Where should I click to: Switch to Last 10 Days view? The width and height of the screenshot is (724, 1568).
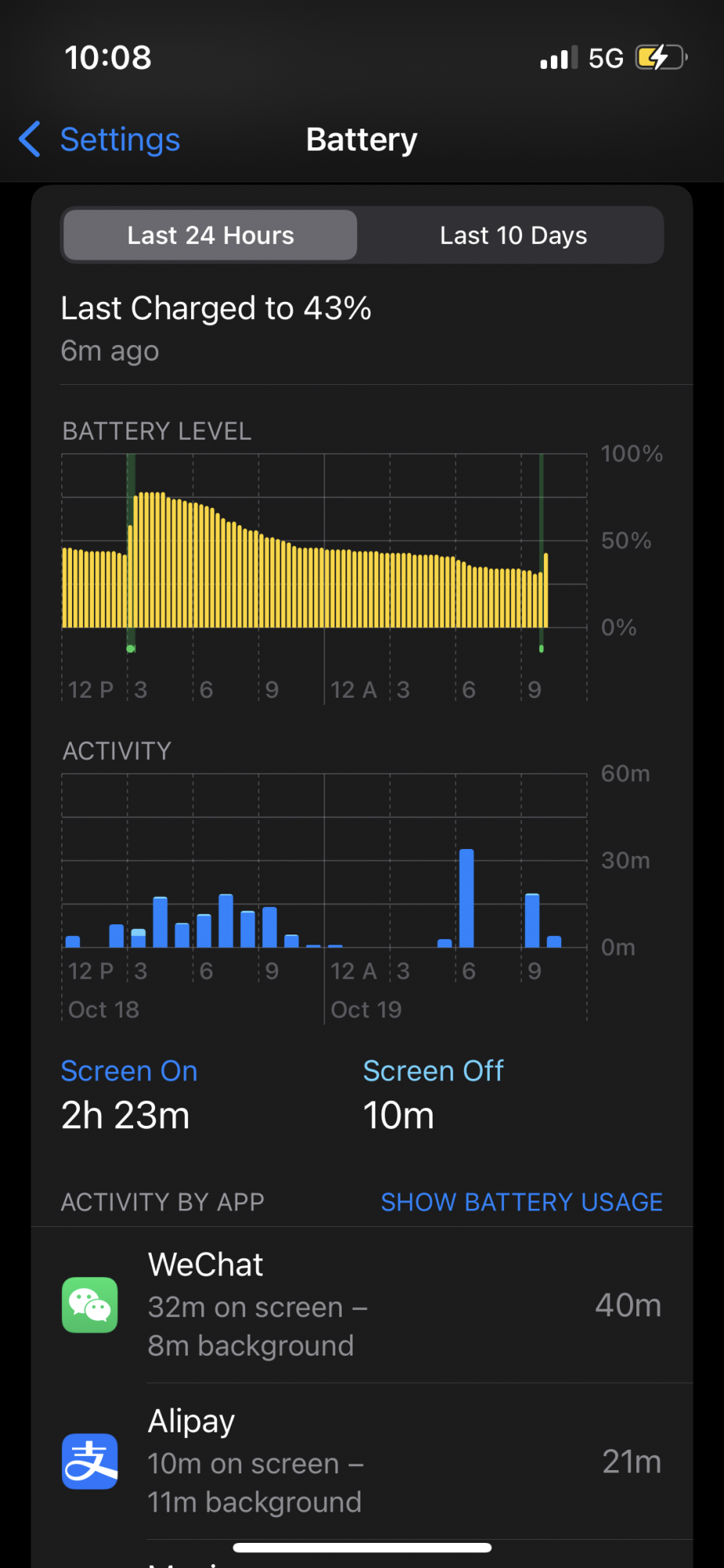512,235
